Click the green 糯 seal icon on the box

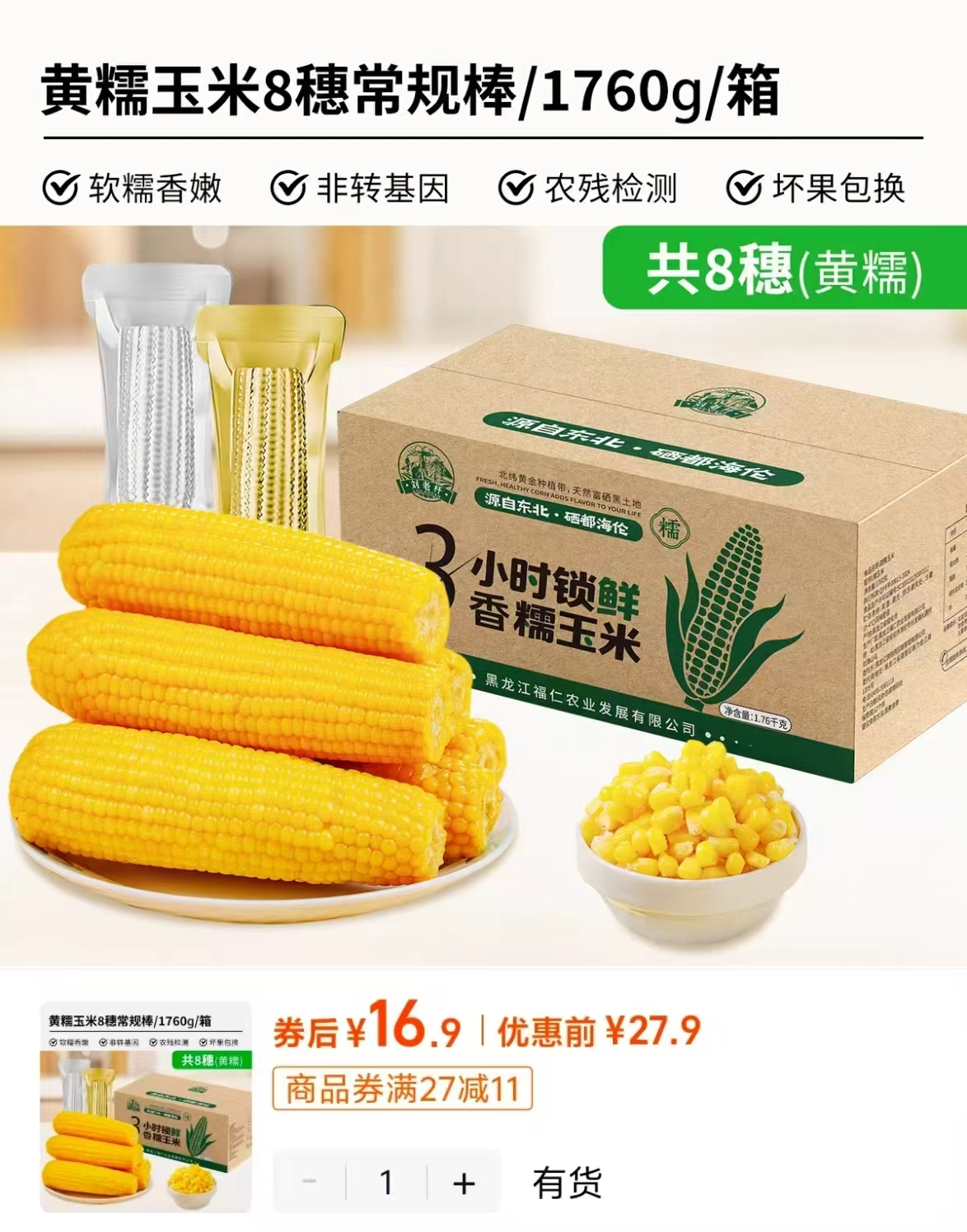pos(670,529)
